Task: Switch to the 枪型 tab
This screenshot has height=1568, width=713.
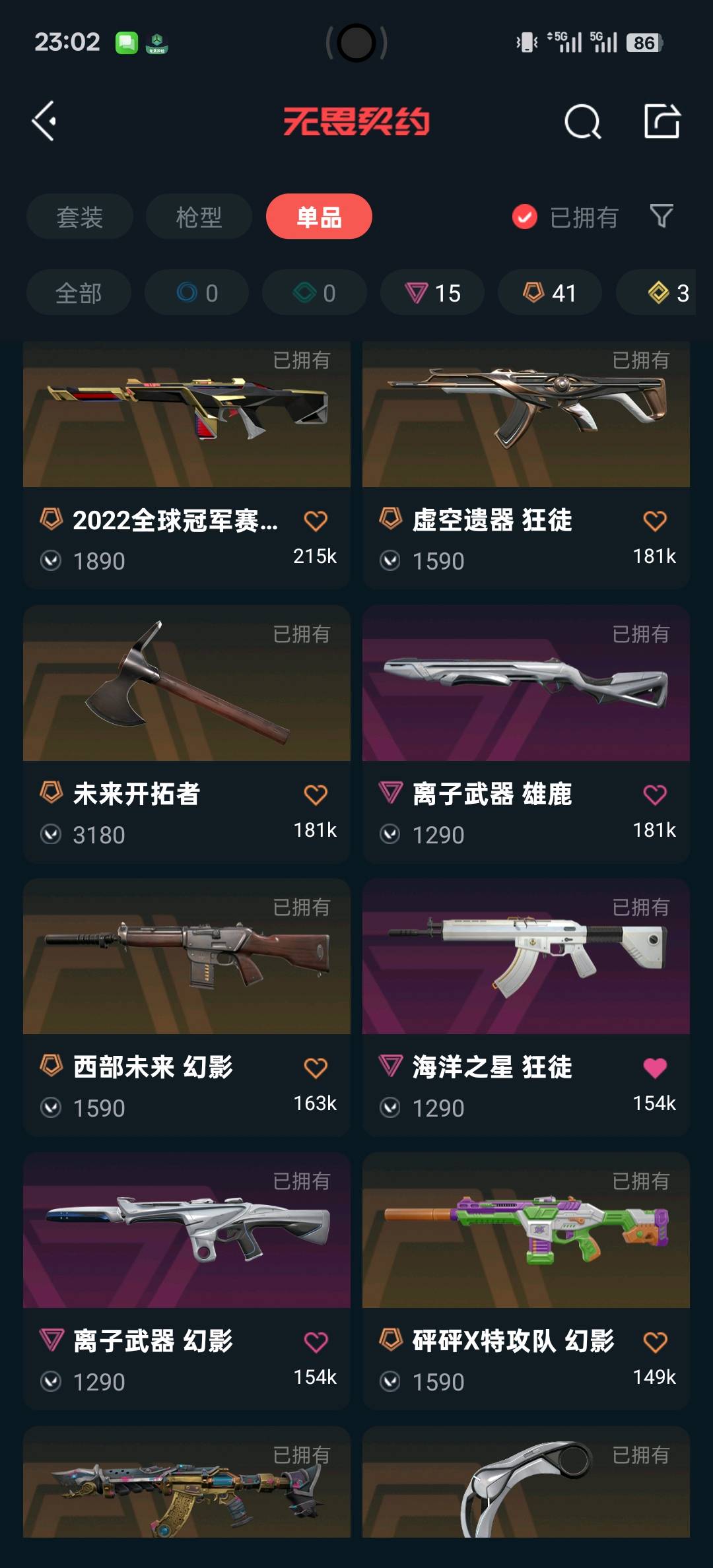Action: (x=199, y=216)
